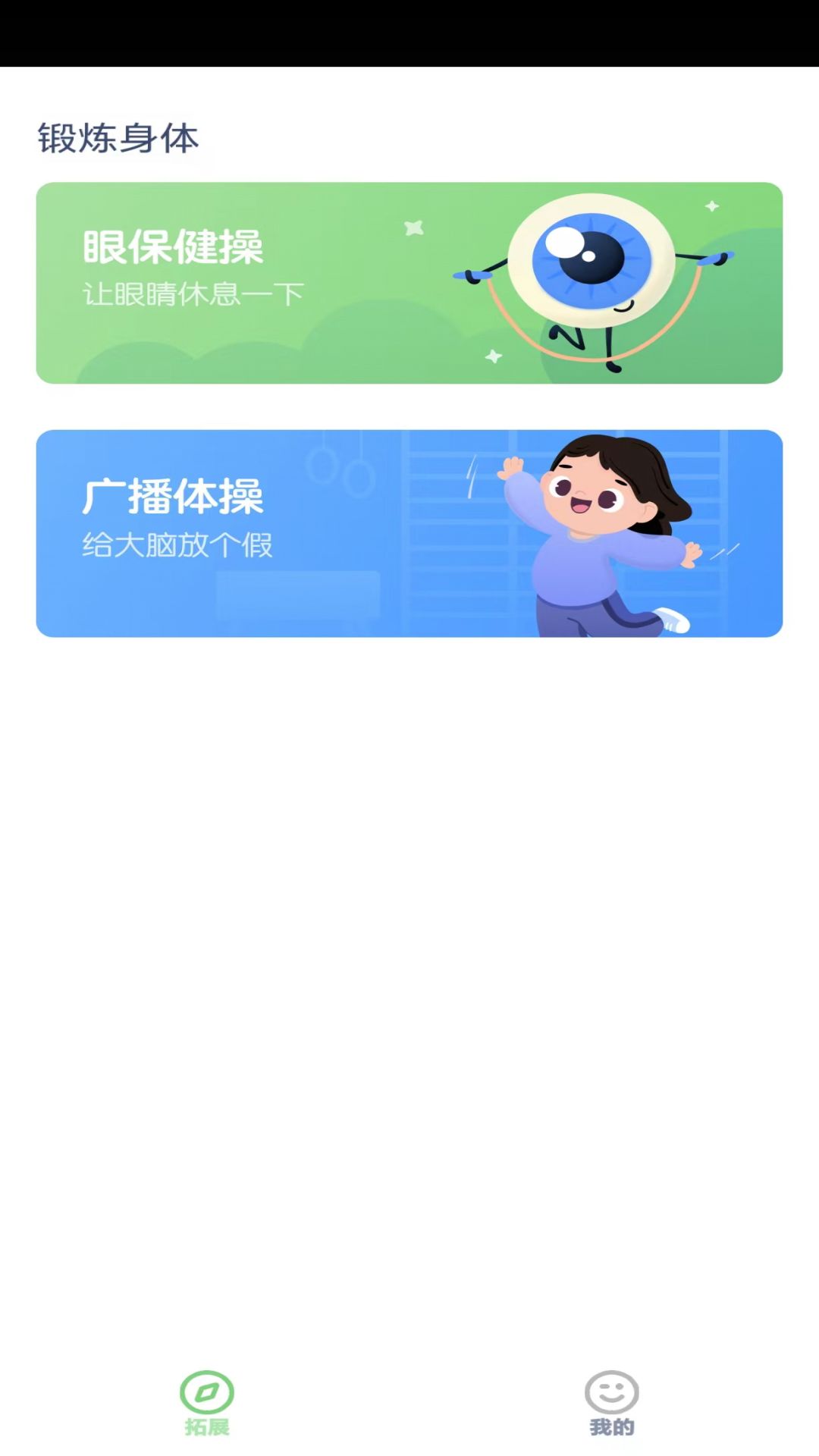Click the sparkle star on the green card
The height and width of the screenshot is (1456, 819).
(413, 227)
